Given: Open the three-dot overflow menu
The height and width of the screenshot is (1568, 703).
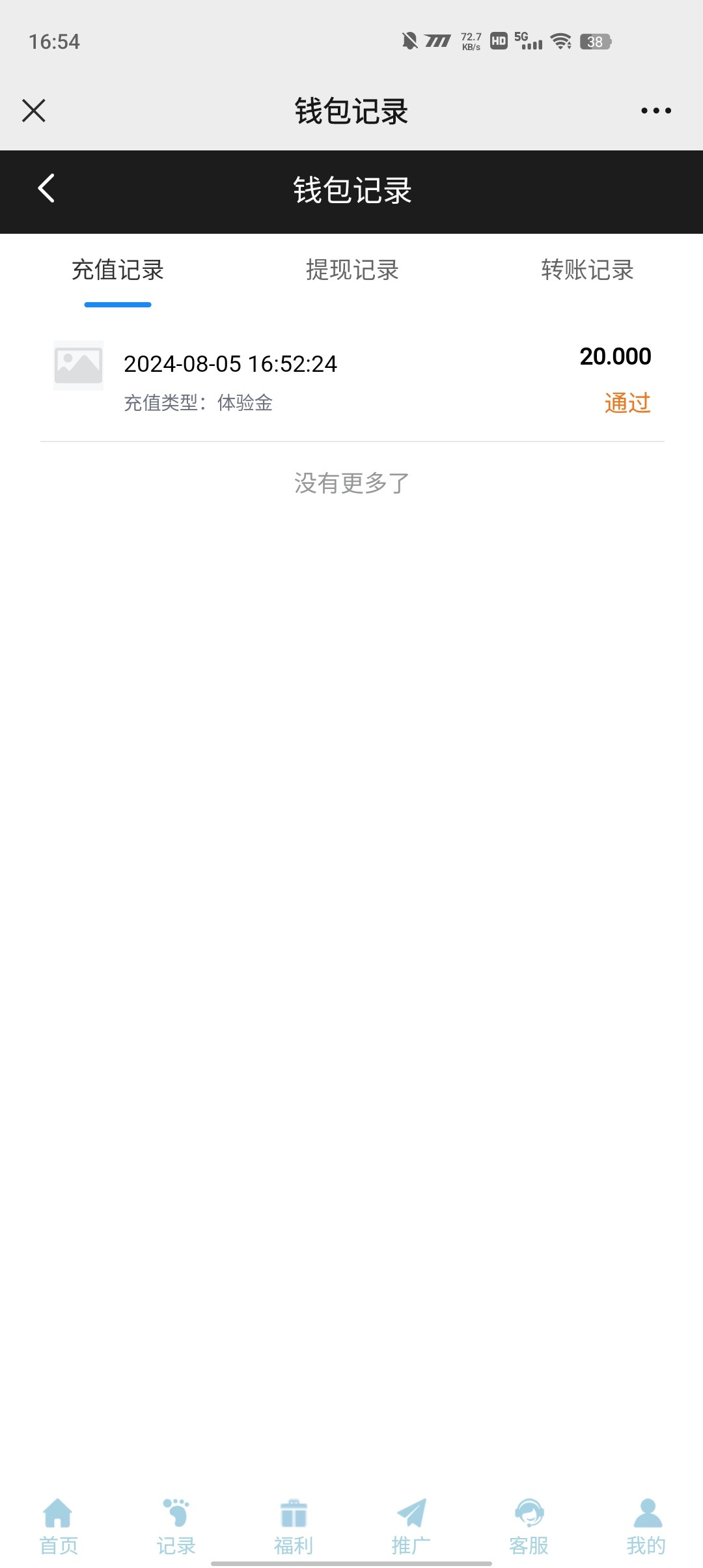Looking at the screenshot, I should pos(655,111).
